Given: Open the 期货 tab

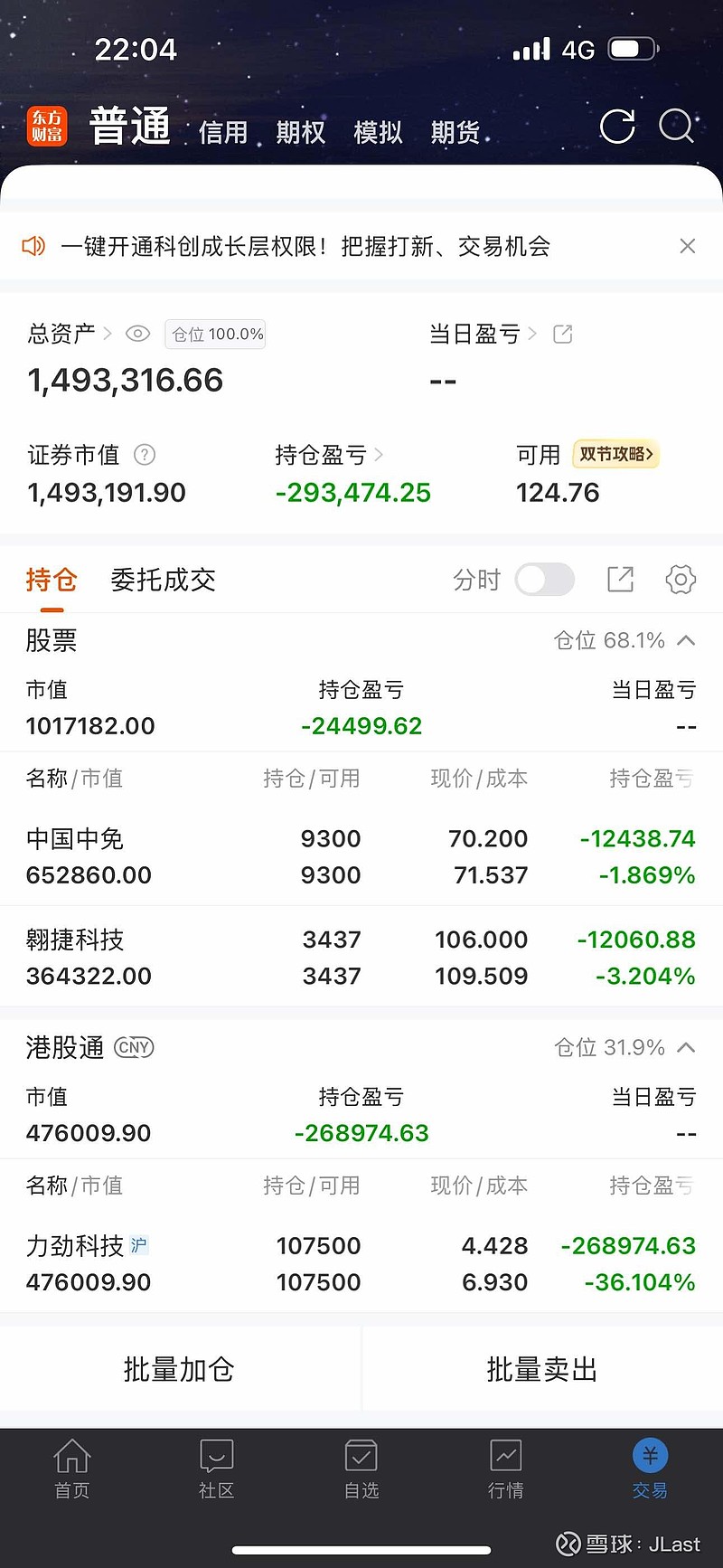Looking at the screenshot, I should click(x=455, y=133).
